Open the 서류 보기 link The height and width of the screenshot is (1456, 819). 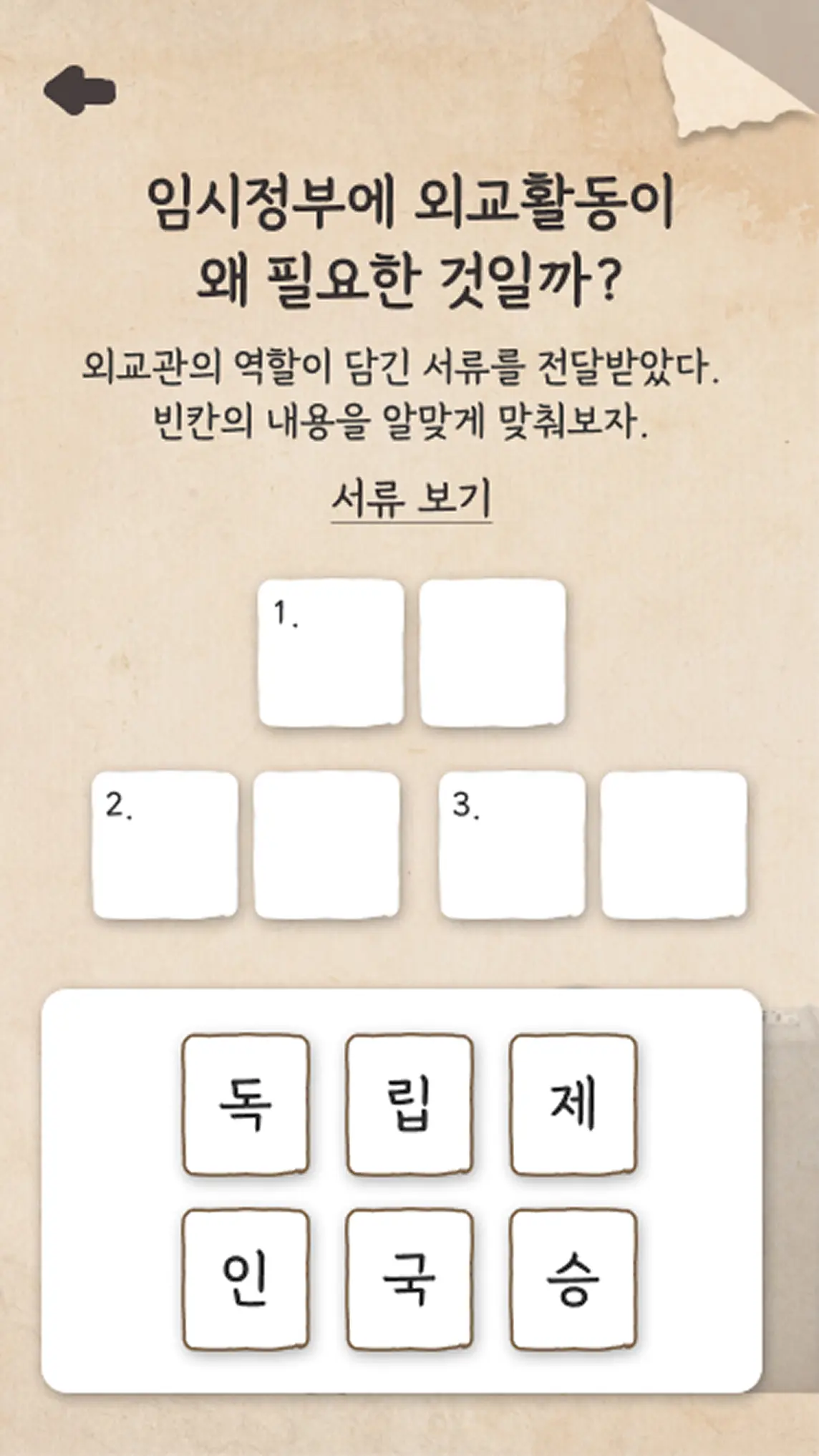(x=411, y=499)
